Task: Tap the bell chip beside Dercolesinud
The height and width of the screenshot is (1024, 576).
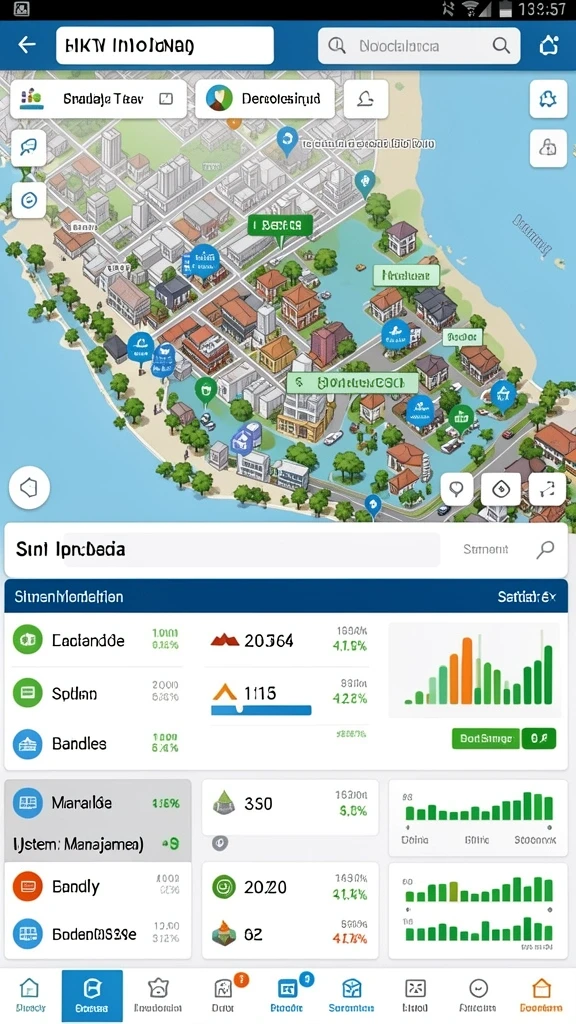Action: pos(366,99)
